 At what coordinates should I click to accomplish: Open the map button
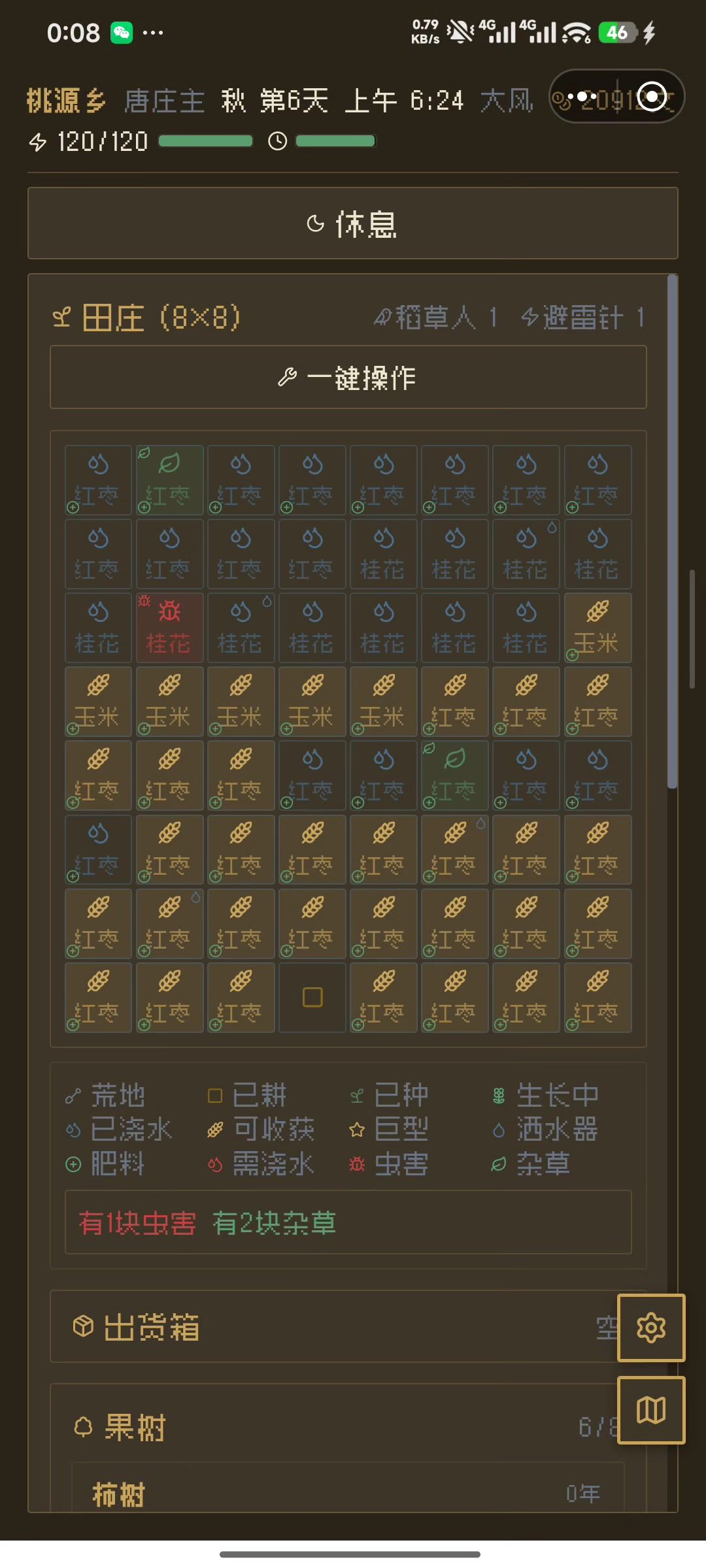coord(651,1410)
